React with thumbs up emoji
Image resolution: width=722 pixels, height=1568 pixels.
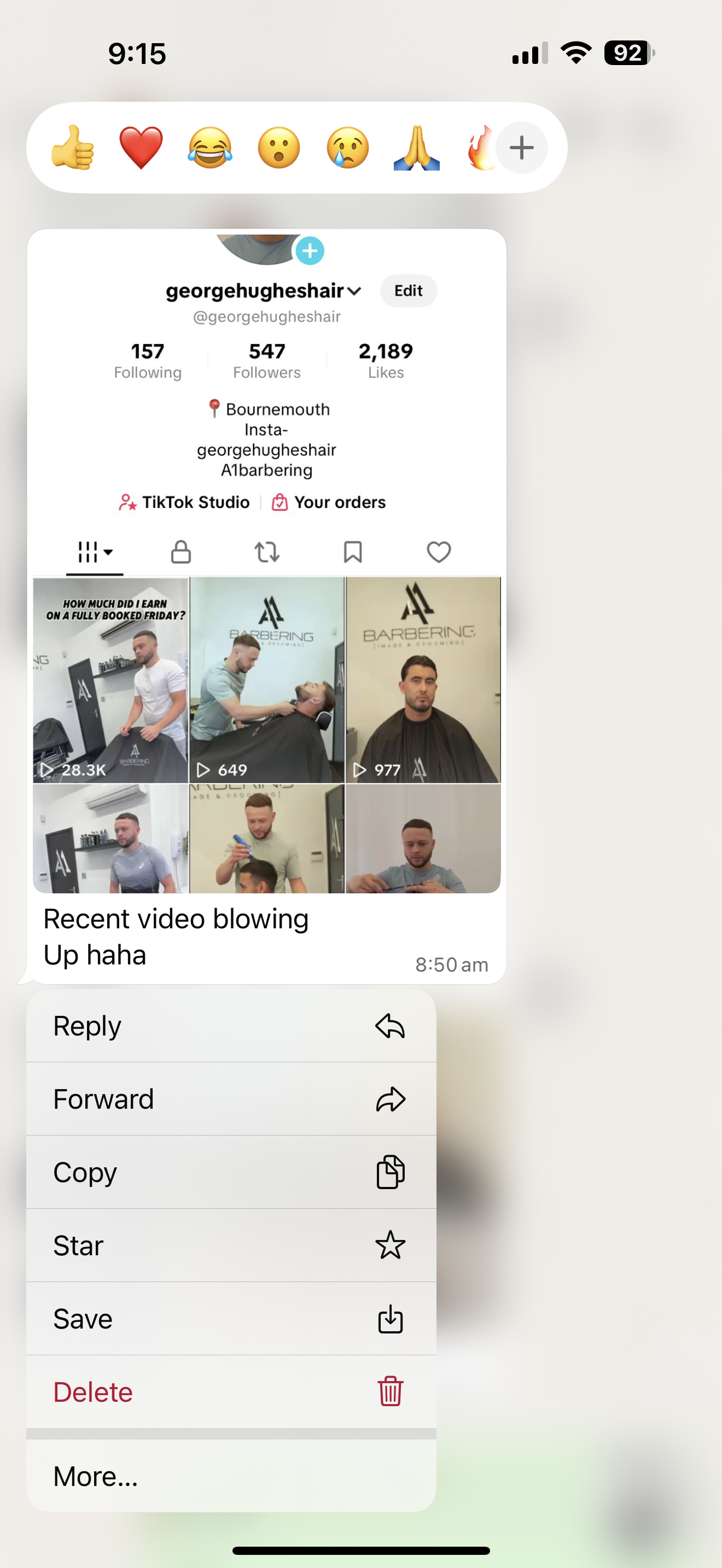coord(72,148)
